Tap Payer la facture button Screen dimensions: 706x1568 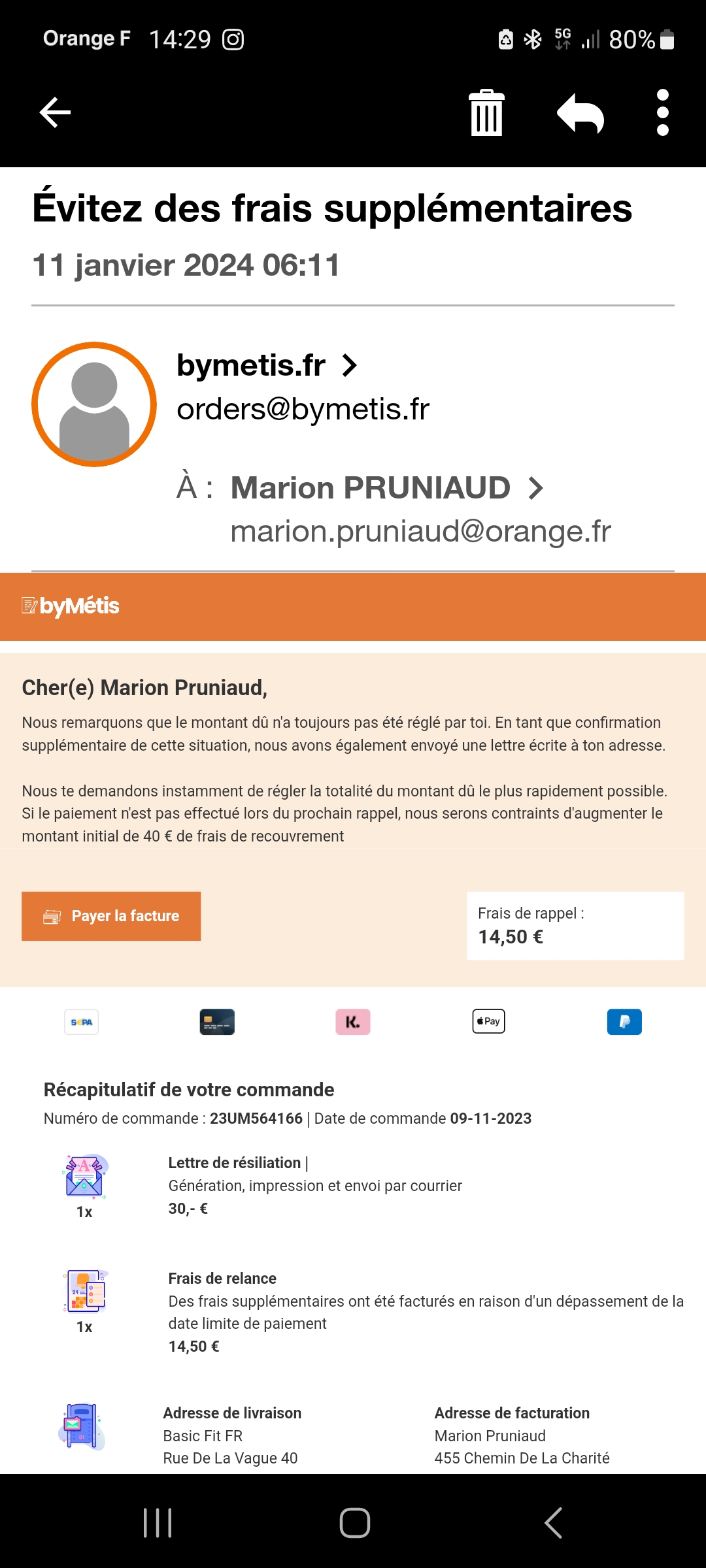[x=111, y=916]
